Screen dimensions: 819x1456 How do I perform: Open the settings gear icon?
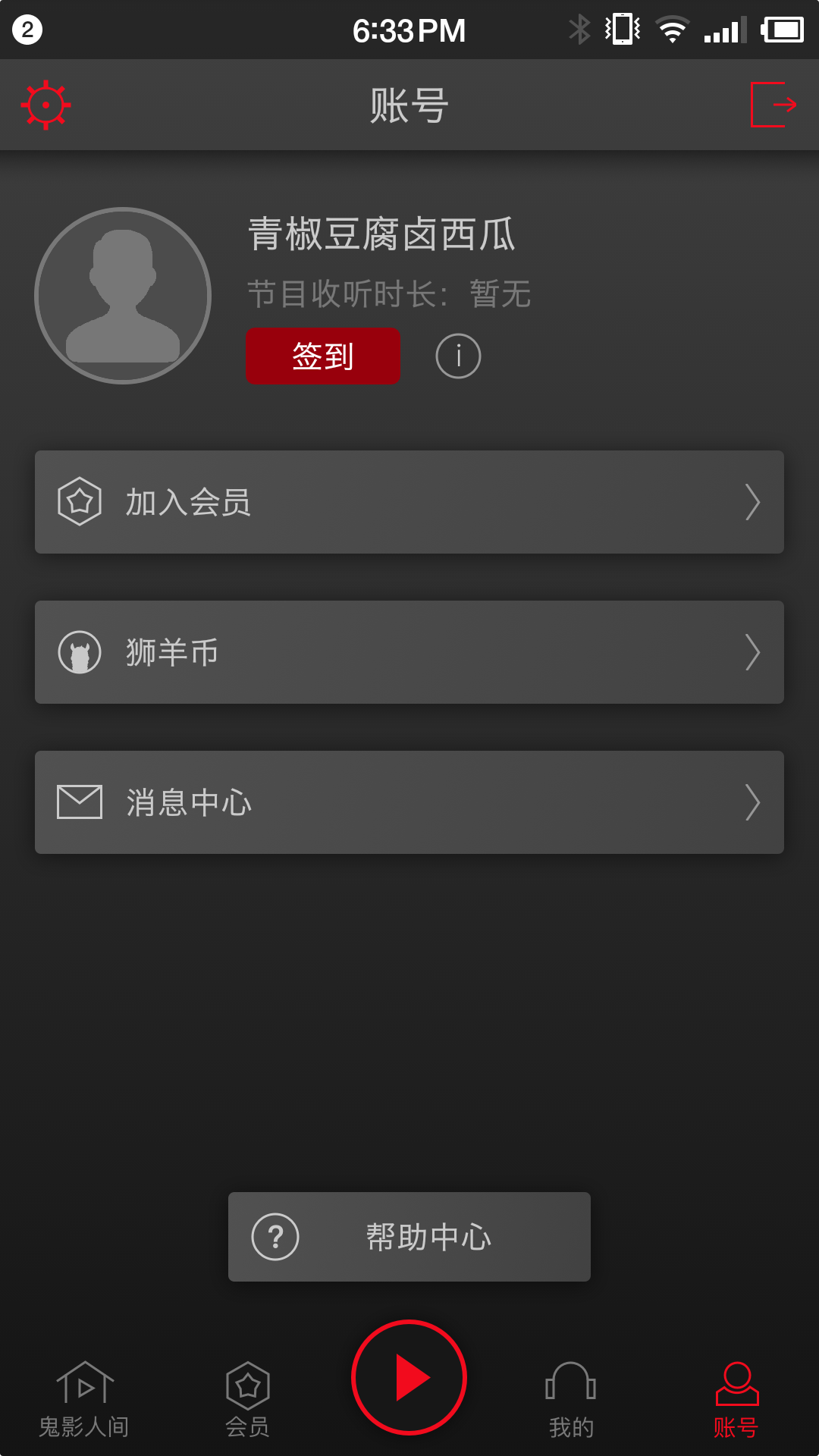pyautogui.click(x=45, y=105)
